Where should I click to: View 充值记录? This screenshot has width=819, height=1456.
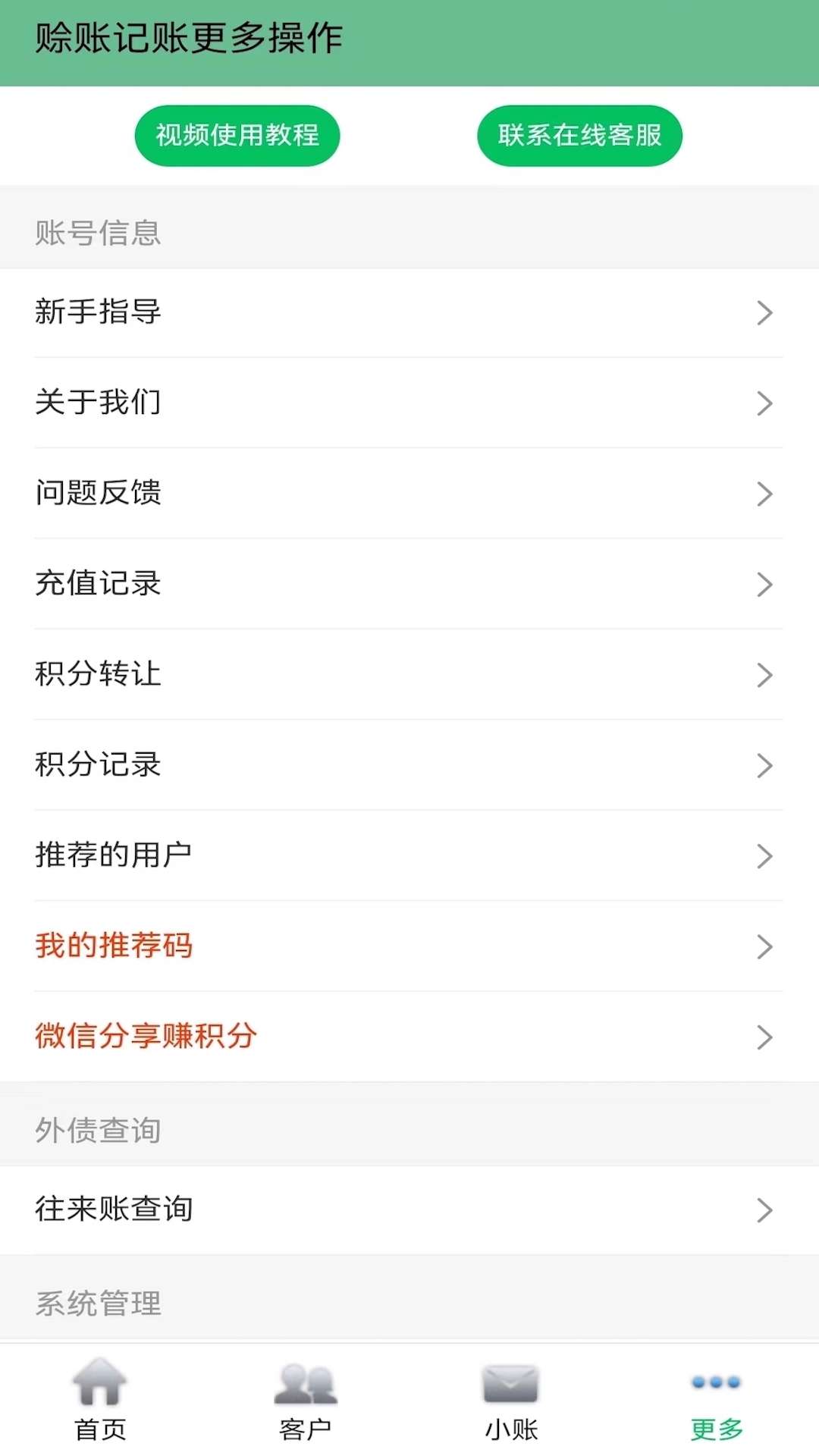tap(409, 584)
